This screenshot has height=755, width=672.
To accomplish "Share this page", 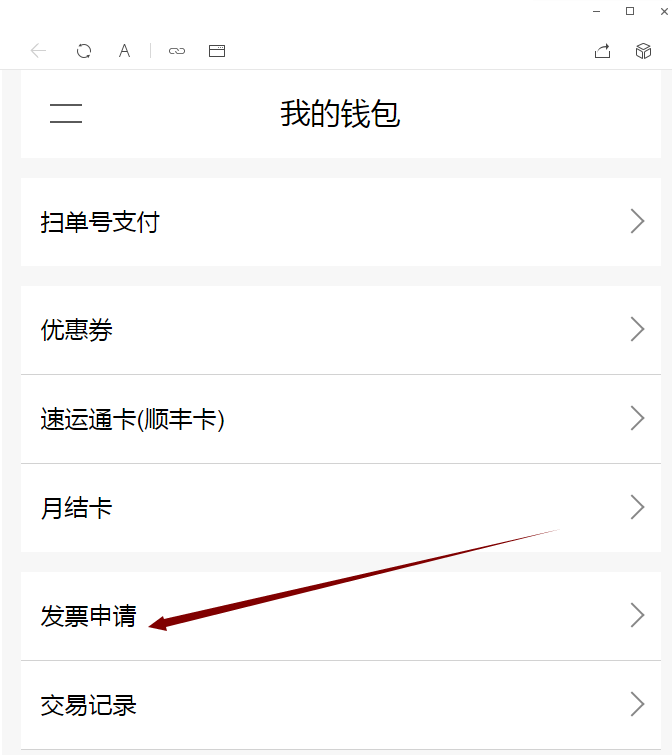I will (x=602, y=51).
